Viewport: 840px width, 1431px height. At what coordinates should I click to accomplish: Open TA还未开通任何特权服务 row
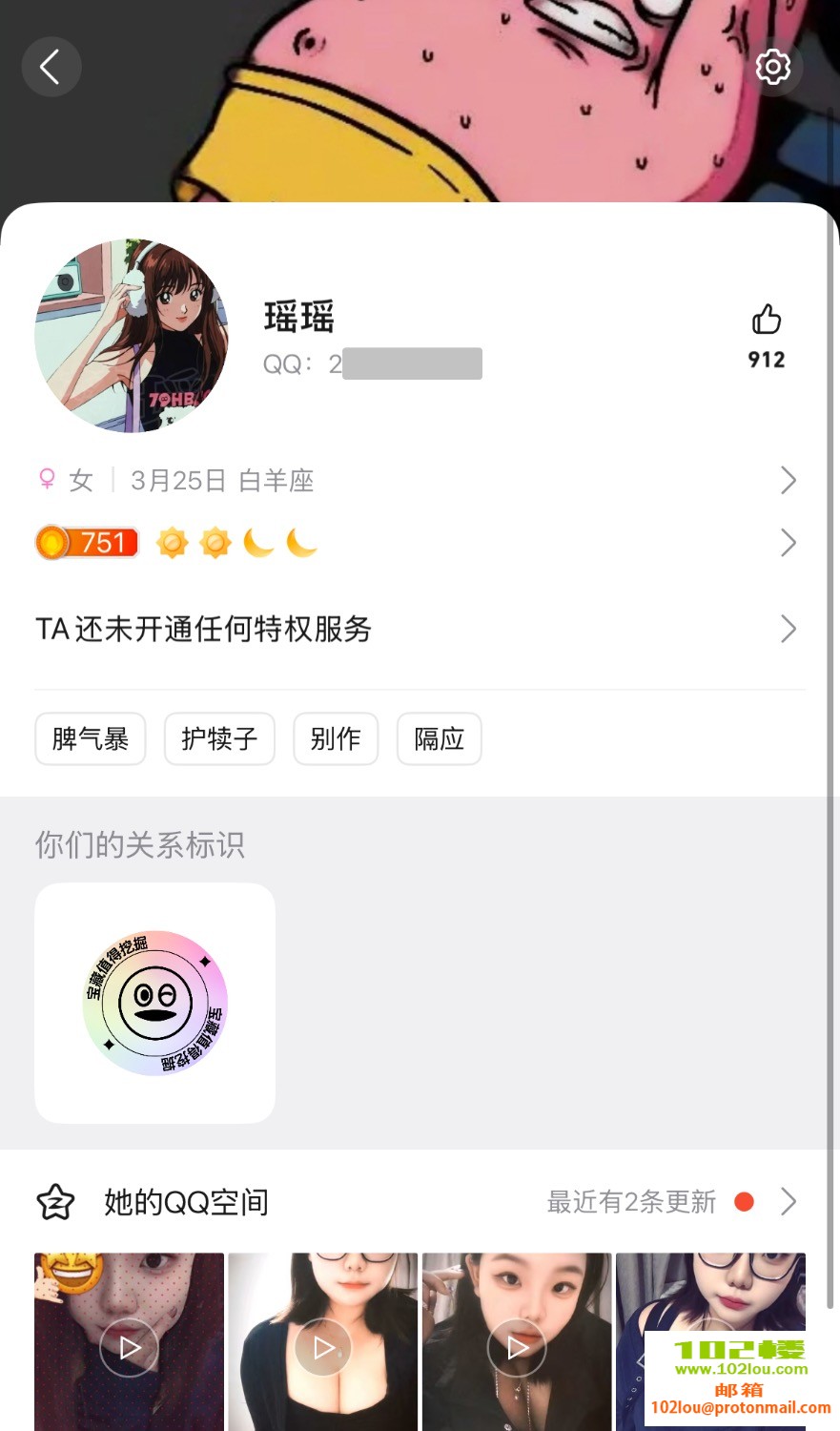point(420,629)
